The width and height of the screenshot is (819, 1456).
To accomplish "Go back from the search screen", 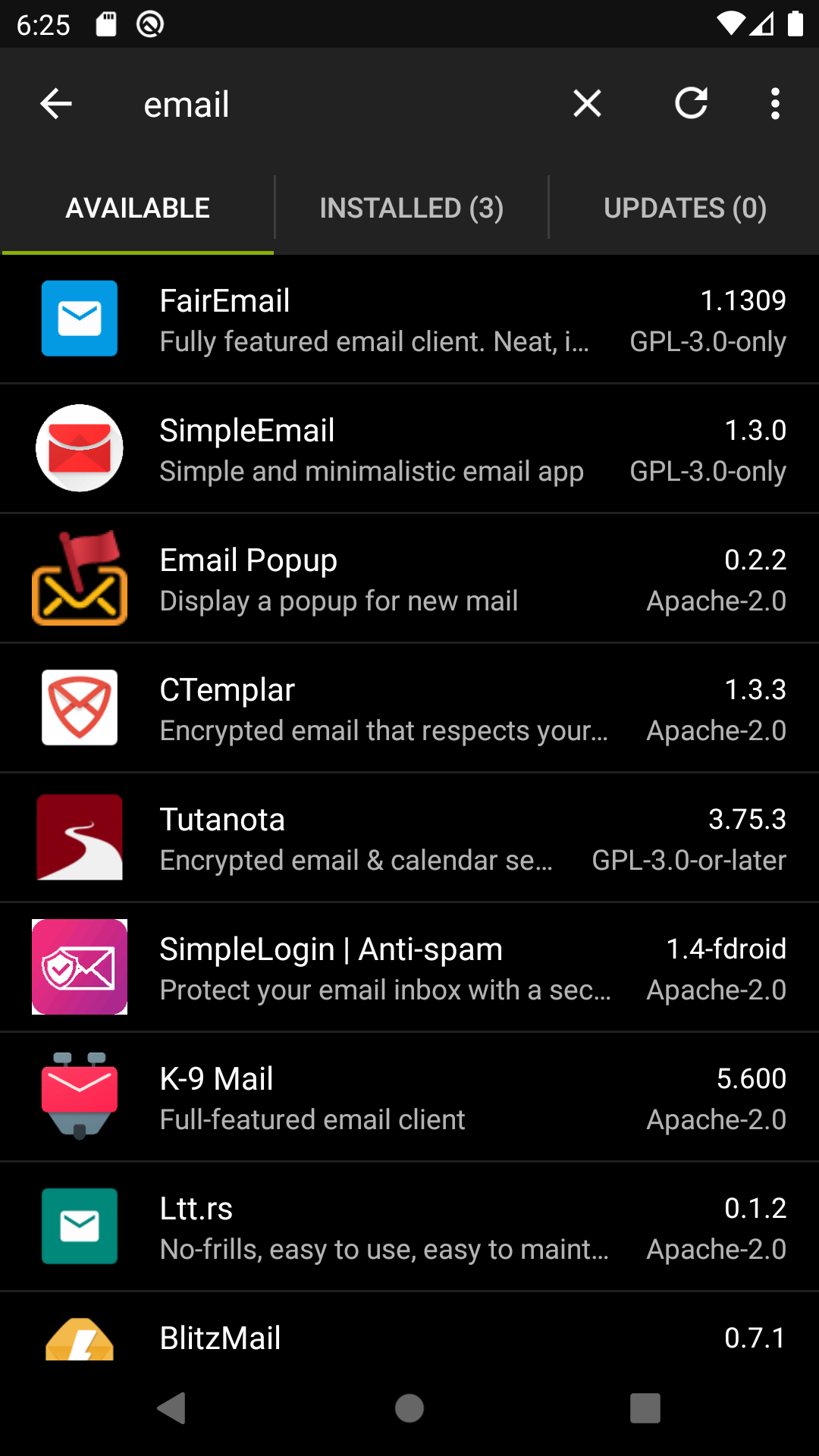I will click(x=56, y=104).
